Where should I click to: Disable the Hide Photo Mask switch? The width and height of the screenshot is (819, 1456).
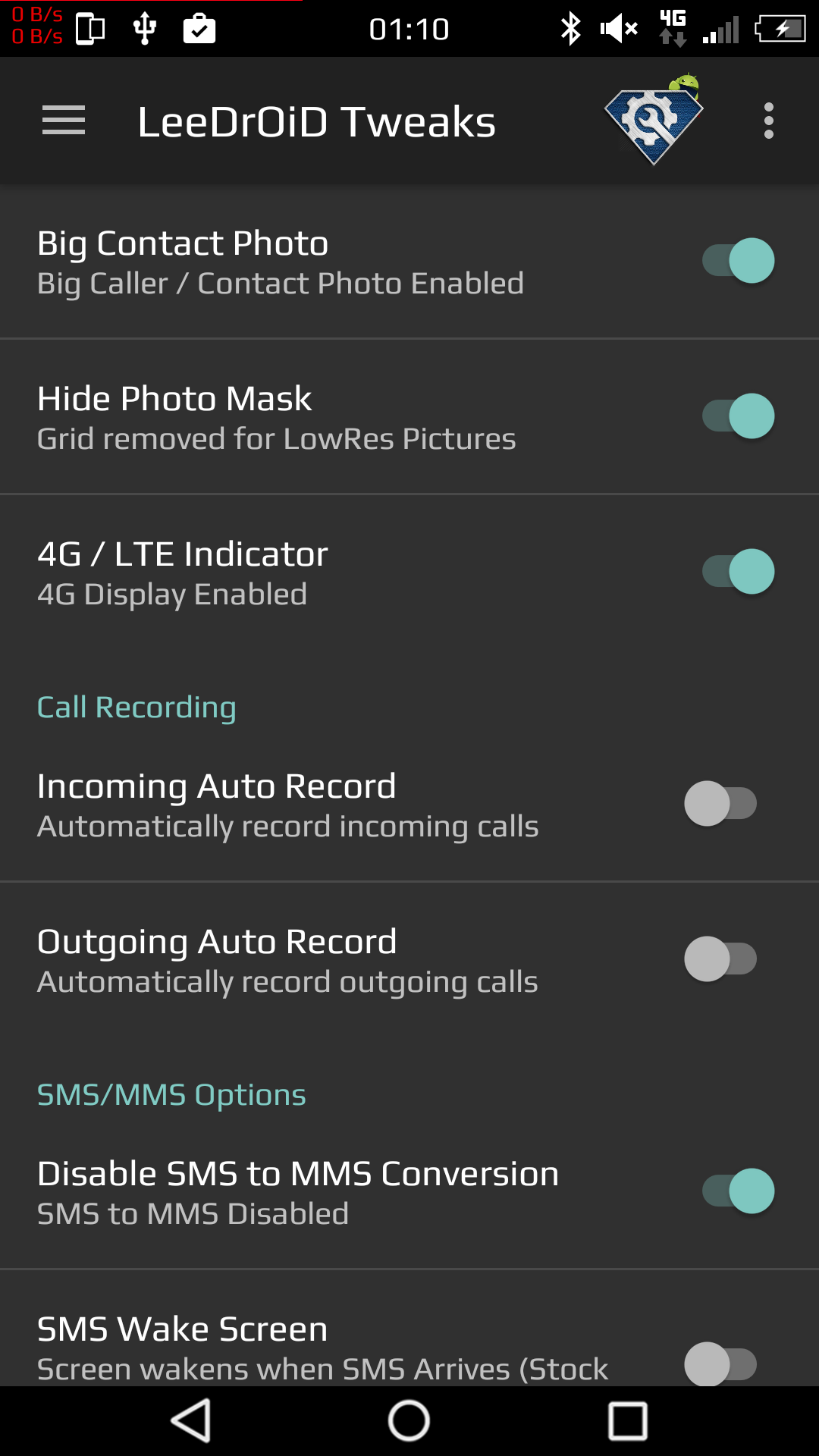pyautogui.click(x=738, y=416)
